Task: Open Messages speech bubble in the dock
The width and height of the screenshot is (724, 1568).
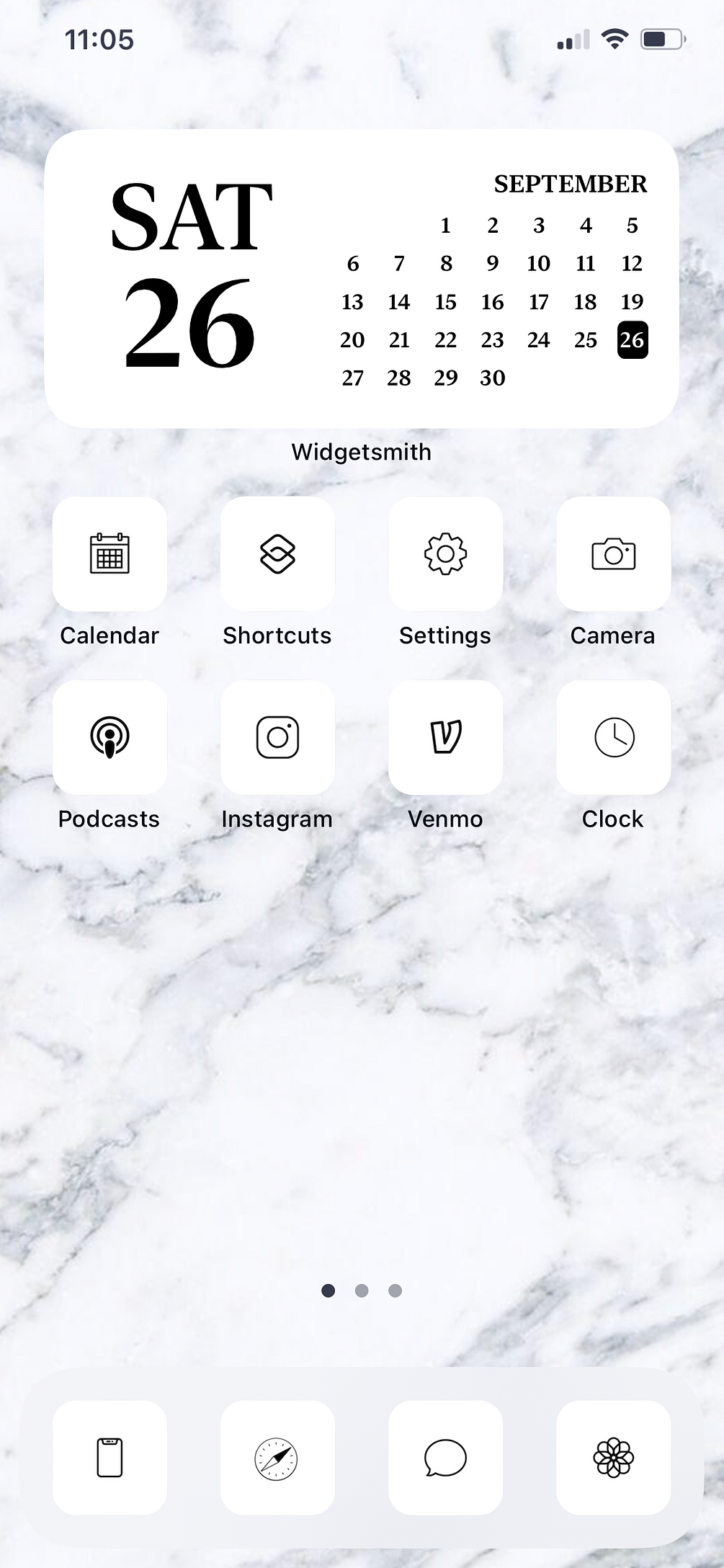Action: click(445, 1458)
